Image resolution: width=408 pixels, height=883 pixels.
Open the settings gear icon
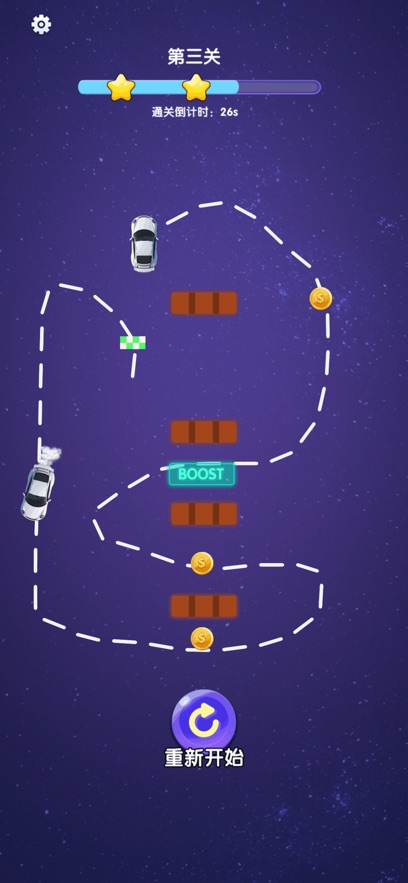tap(41, 24)
